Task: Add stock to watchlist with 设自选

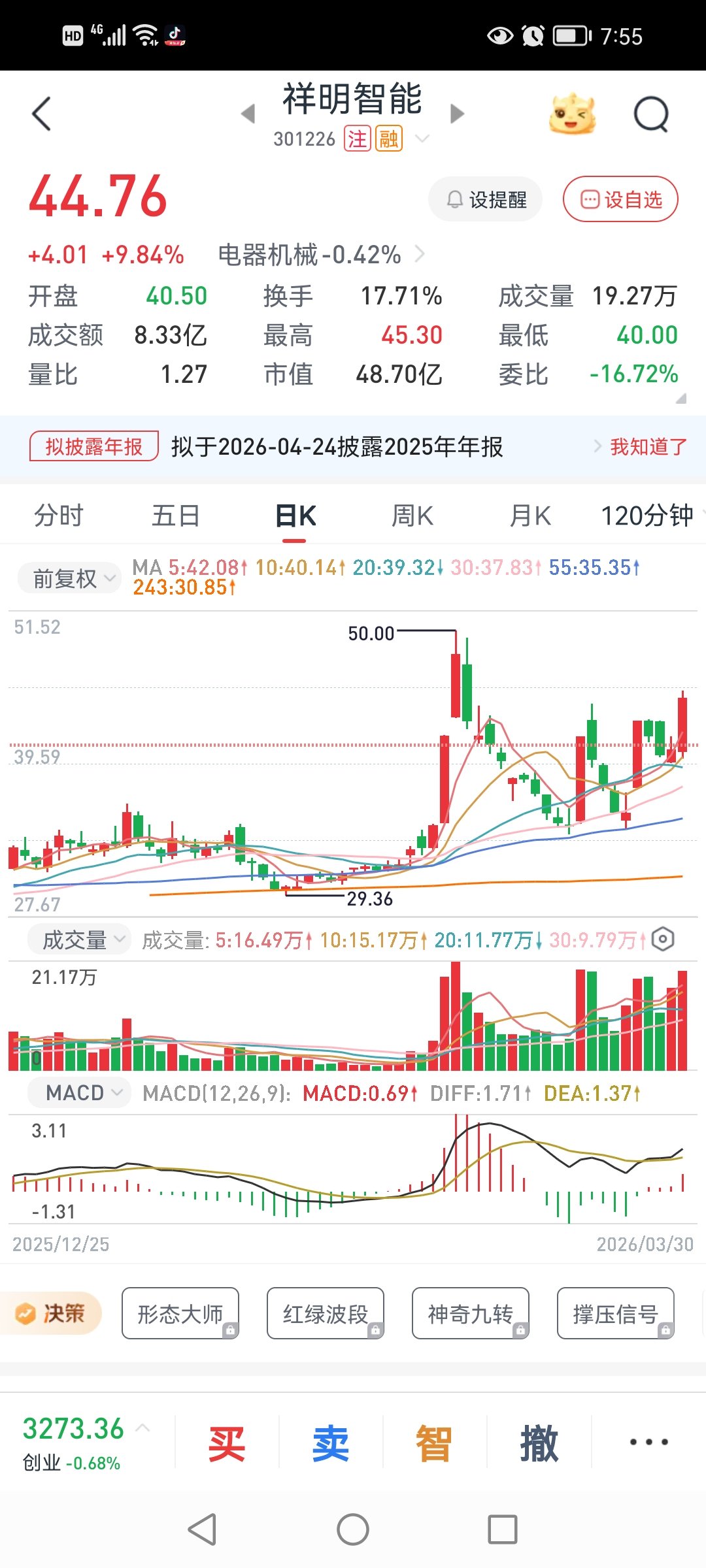Action: [x=620, y=199]
